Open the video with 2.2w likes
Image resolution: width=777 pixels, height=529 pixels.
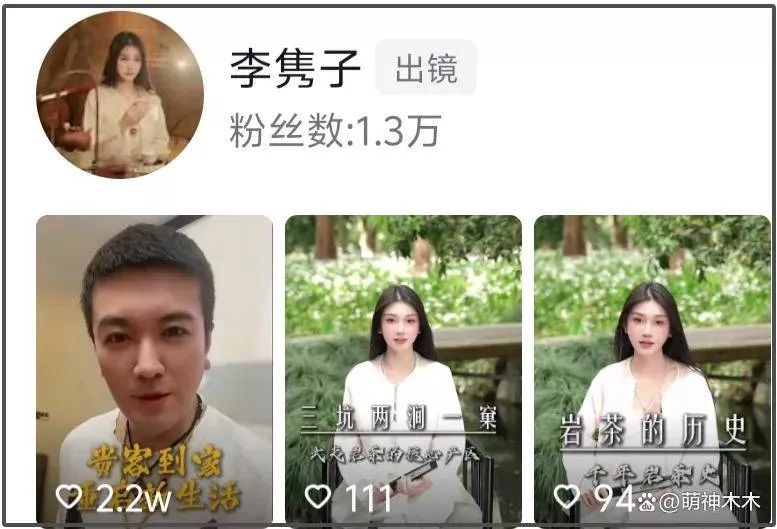pyautogui.click(x=154, y=370)
